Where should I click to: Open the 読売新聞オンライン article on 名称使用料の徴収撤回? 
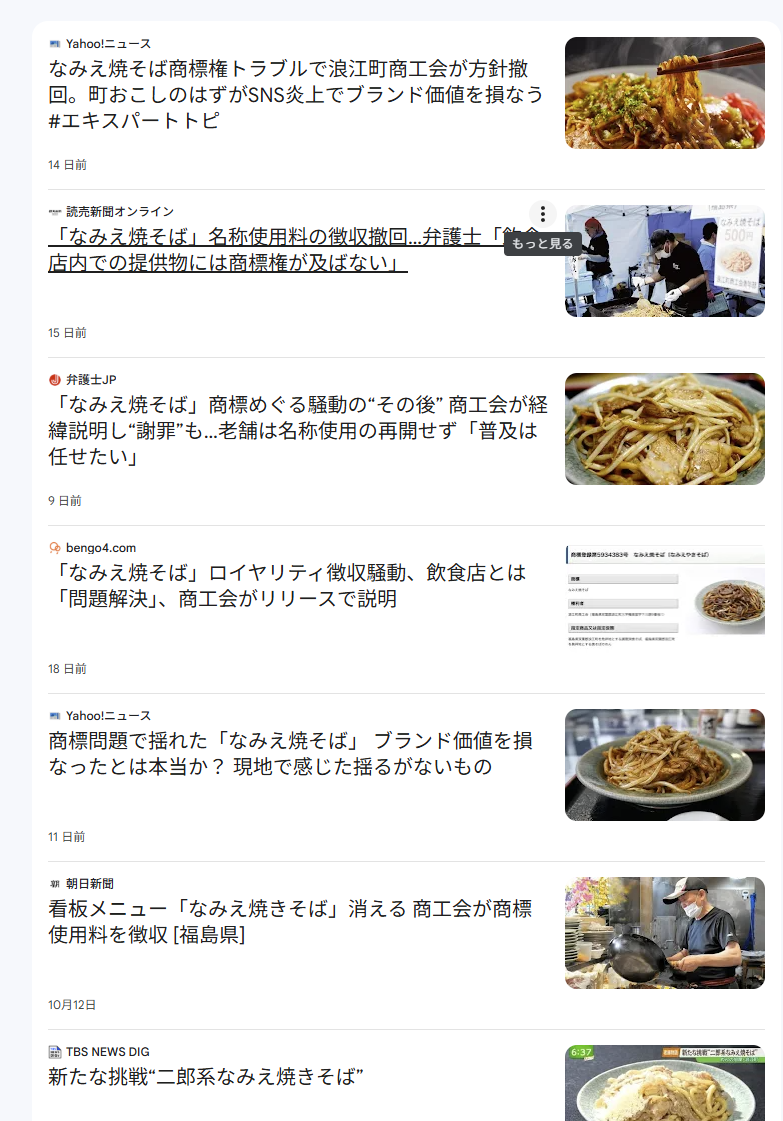pyautogui.click(x=228, y=250)
